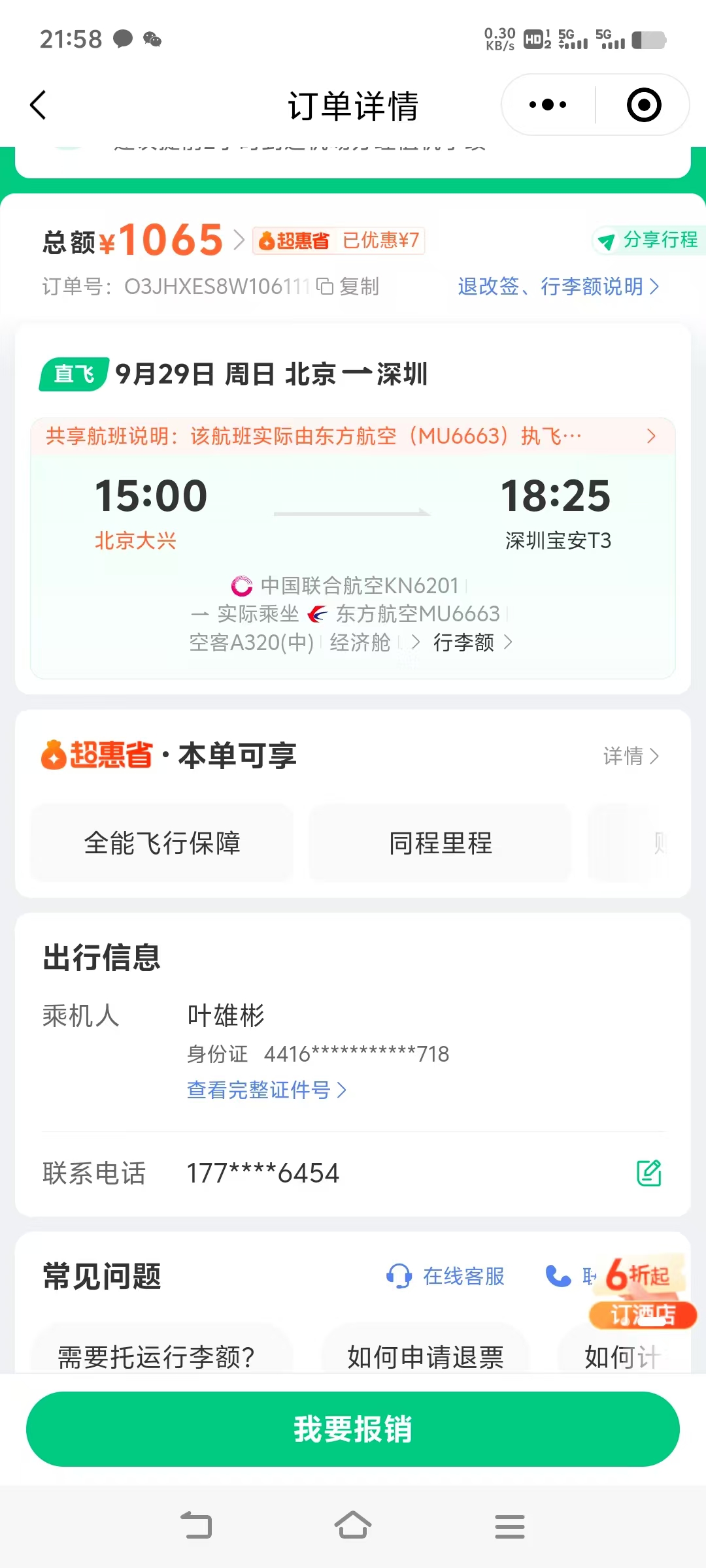Screen dimensions: 706x1568
Task: Tap 分享行程 to share the itinerary
Action: click(648, 240)
